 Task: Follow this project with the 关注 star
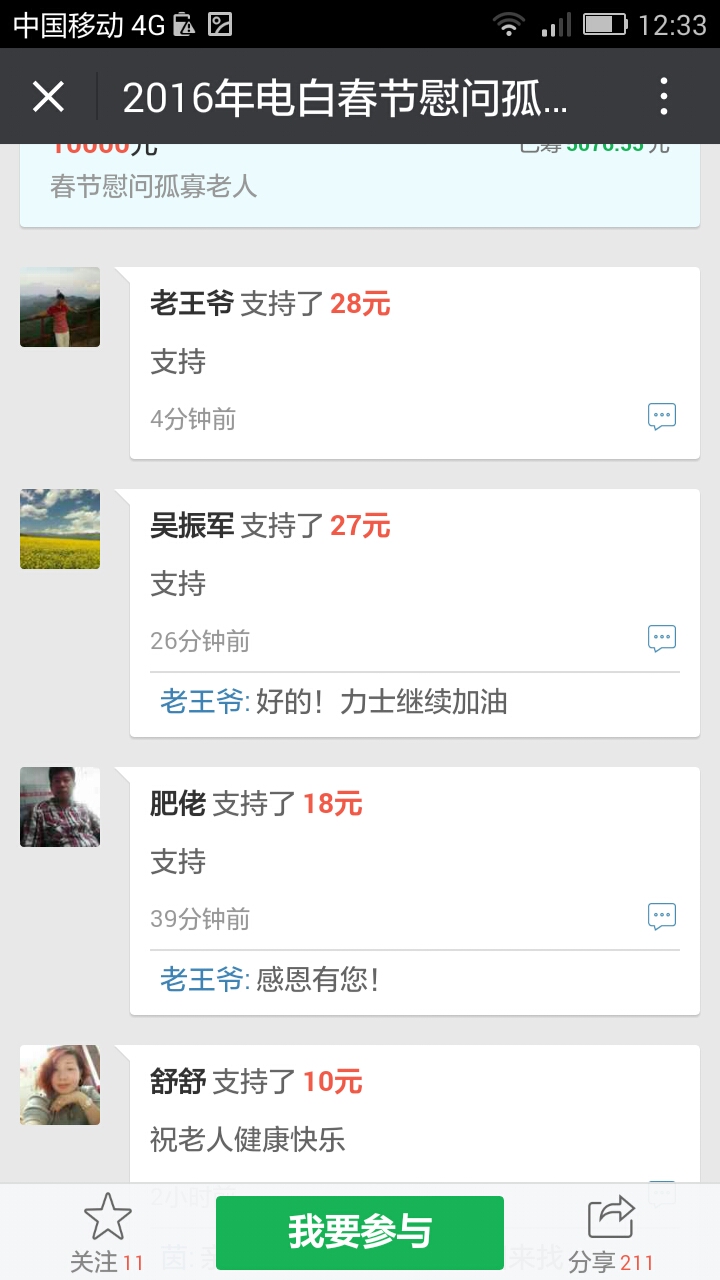[107, 1232]
